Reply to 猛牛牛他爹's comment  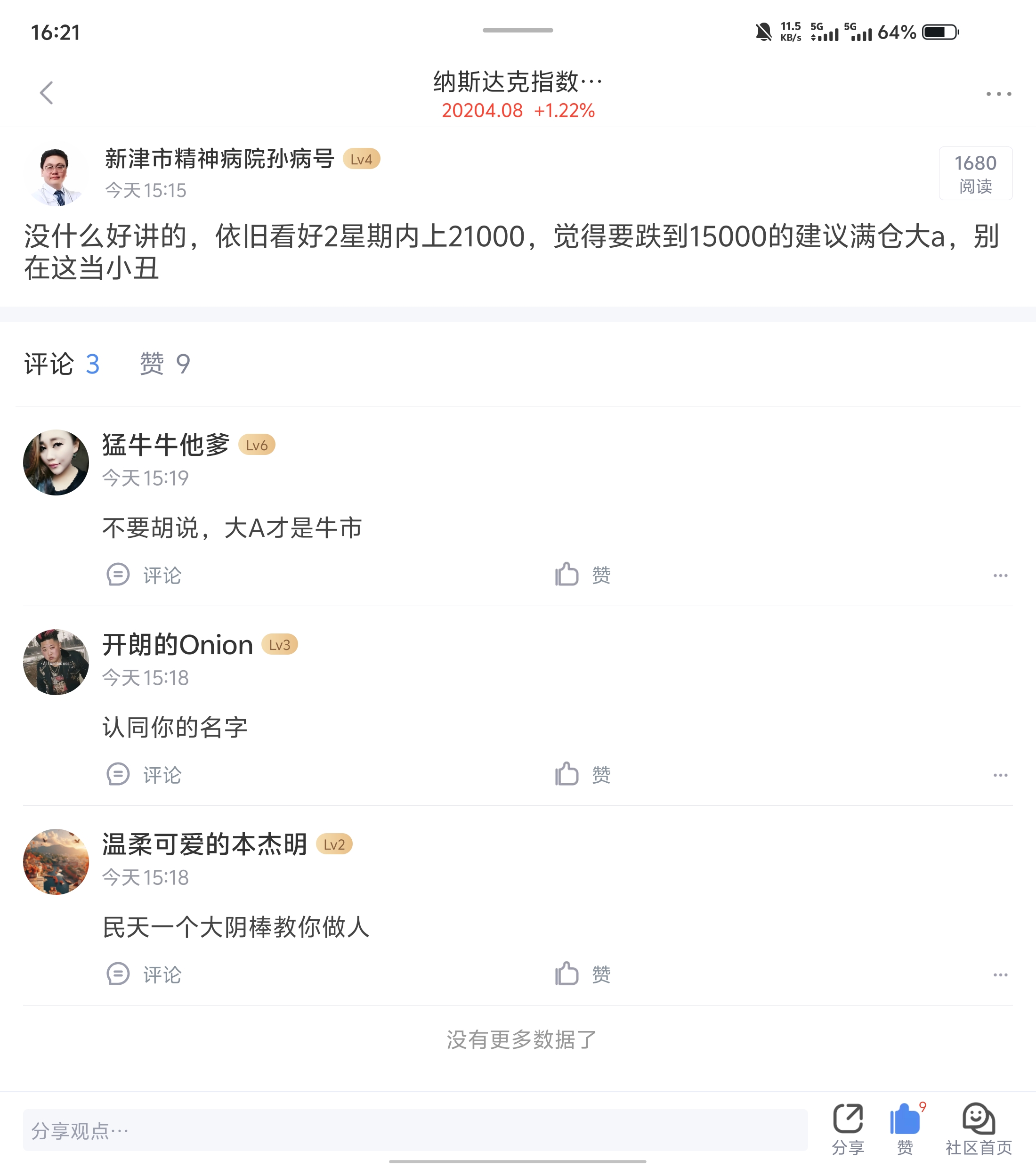pyautogui.click(x=144, y=575)
